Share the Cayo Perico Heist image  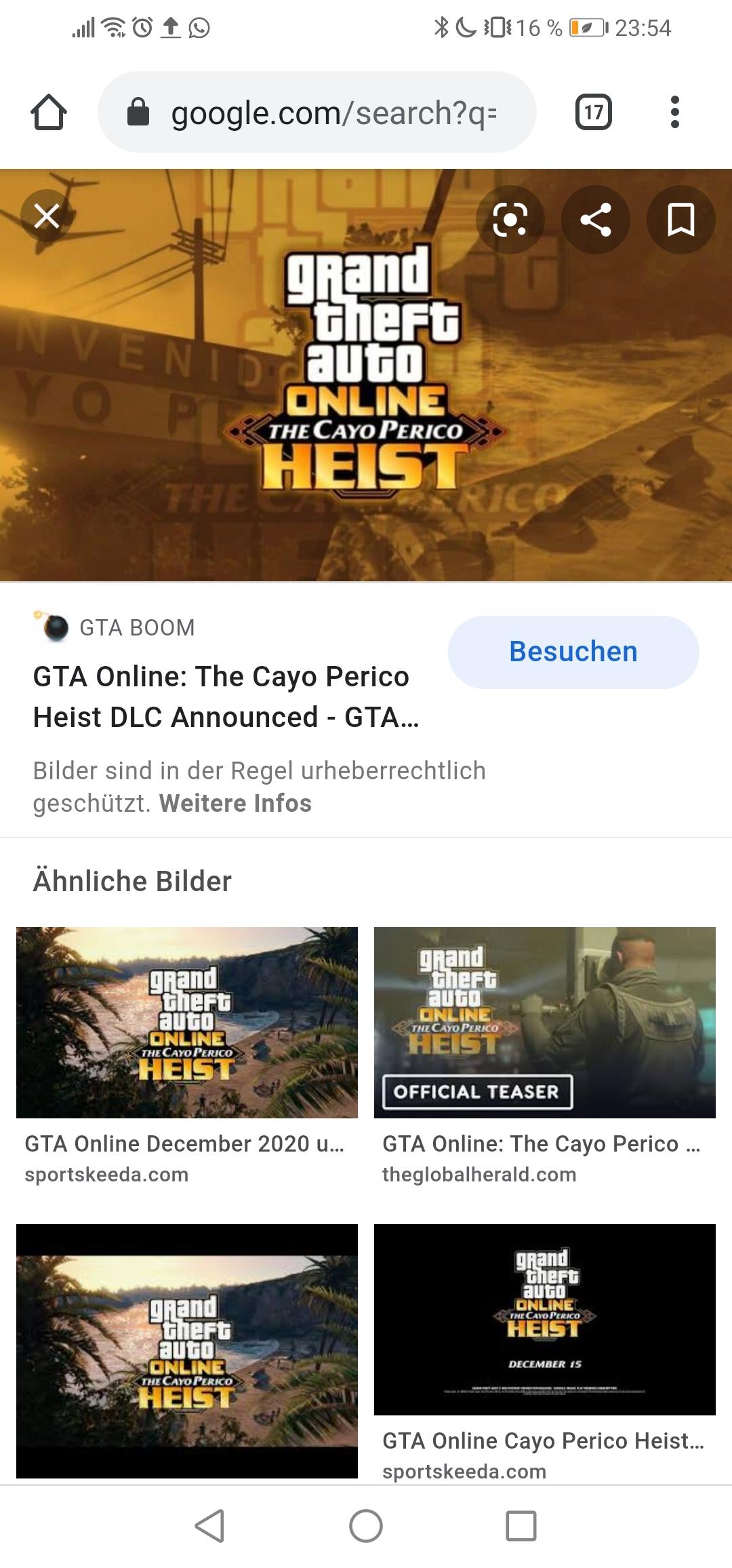coord(595,220)
